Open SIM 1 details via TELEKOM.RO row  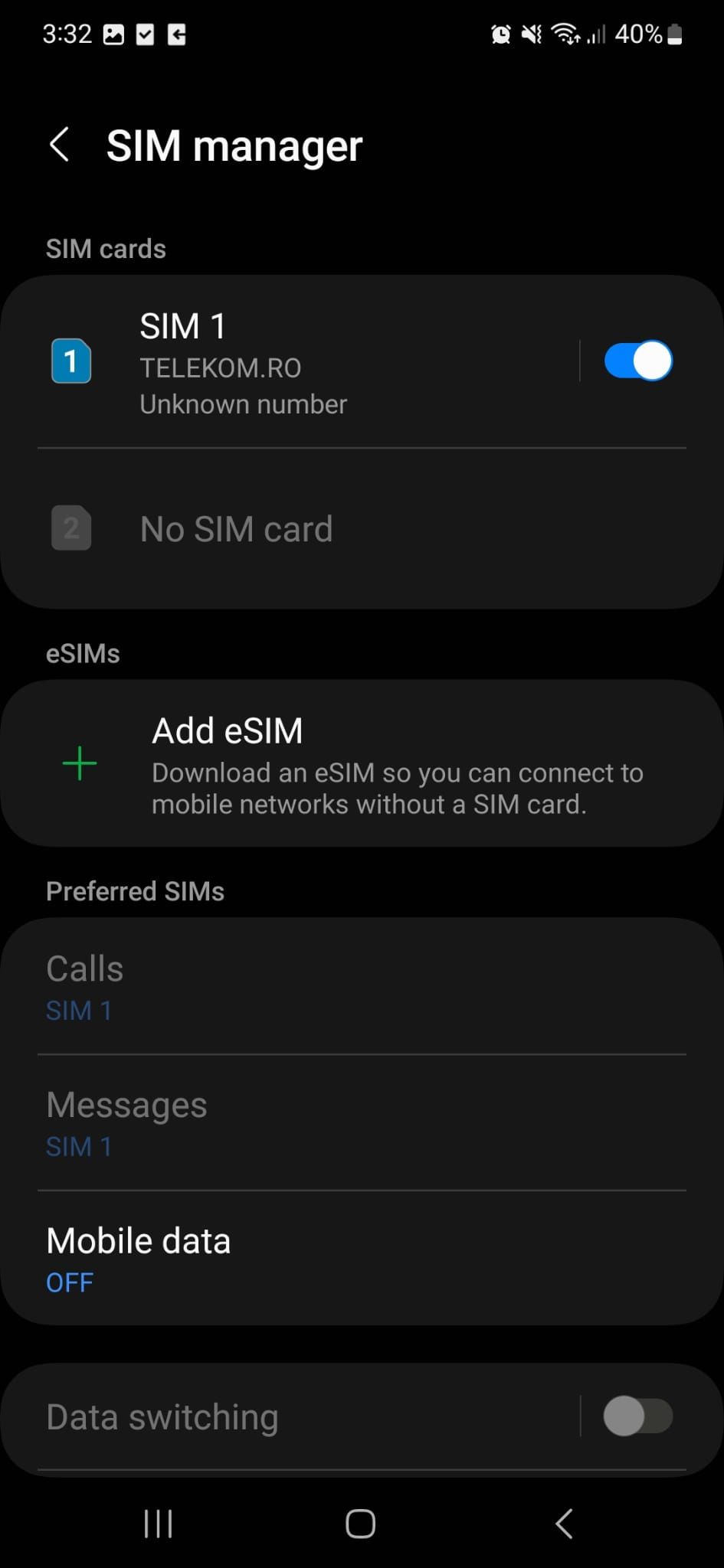(306, 361)
